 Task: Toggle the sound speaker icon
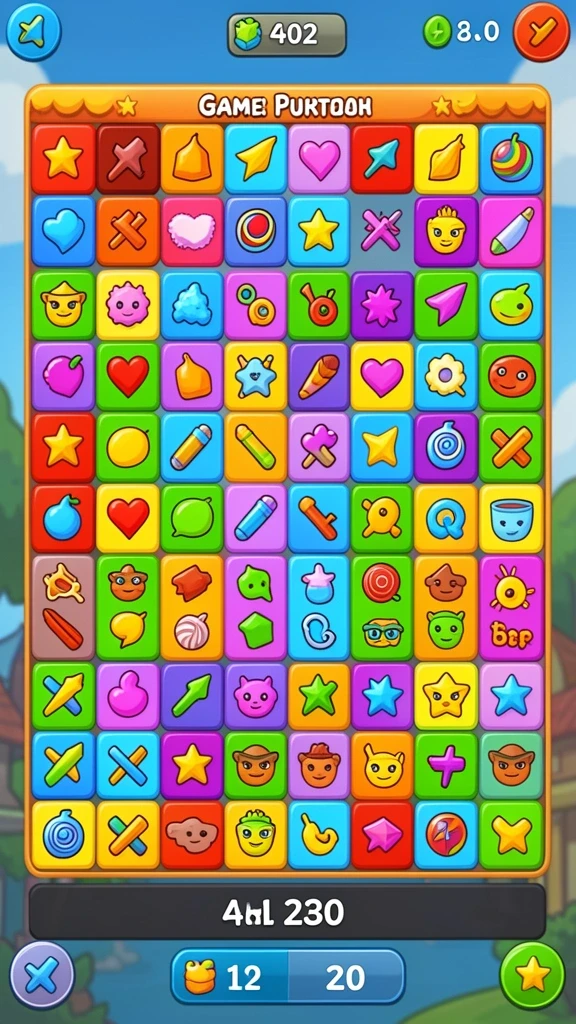33,32
